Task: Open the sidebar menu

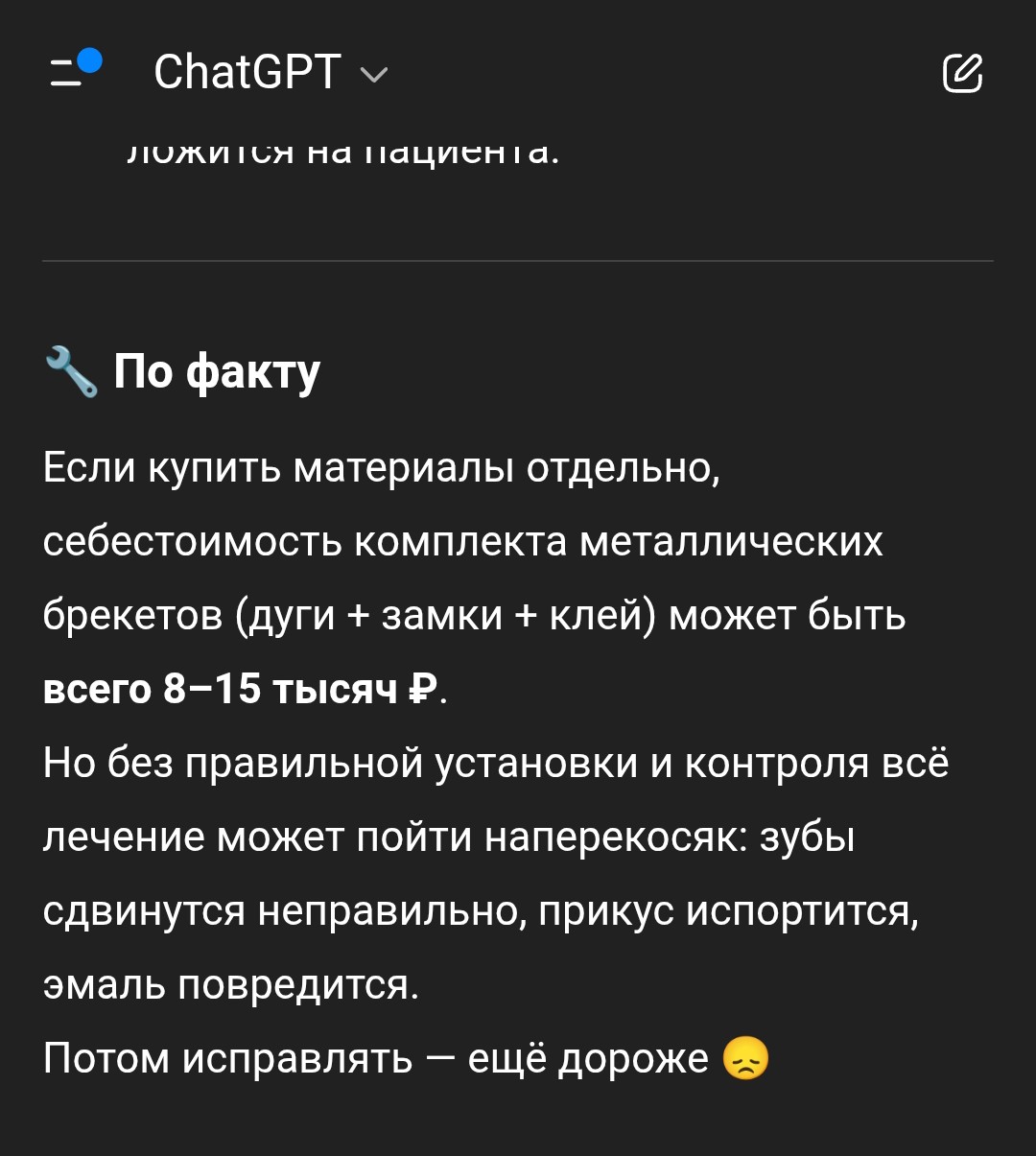Action: [72, 72]
